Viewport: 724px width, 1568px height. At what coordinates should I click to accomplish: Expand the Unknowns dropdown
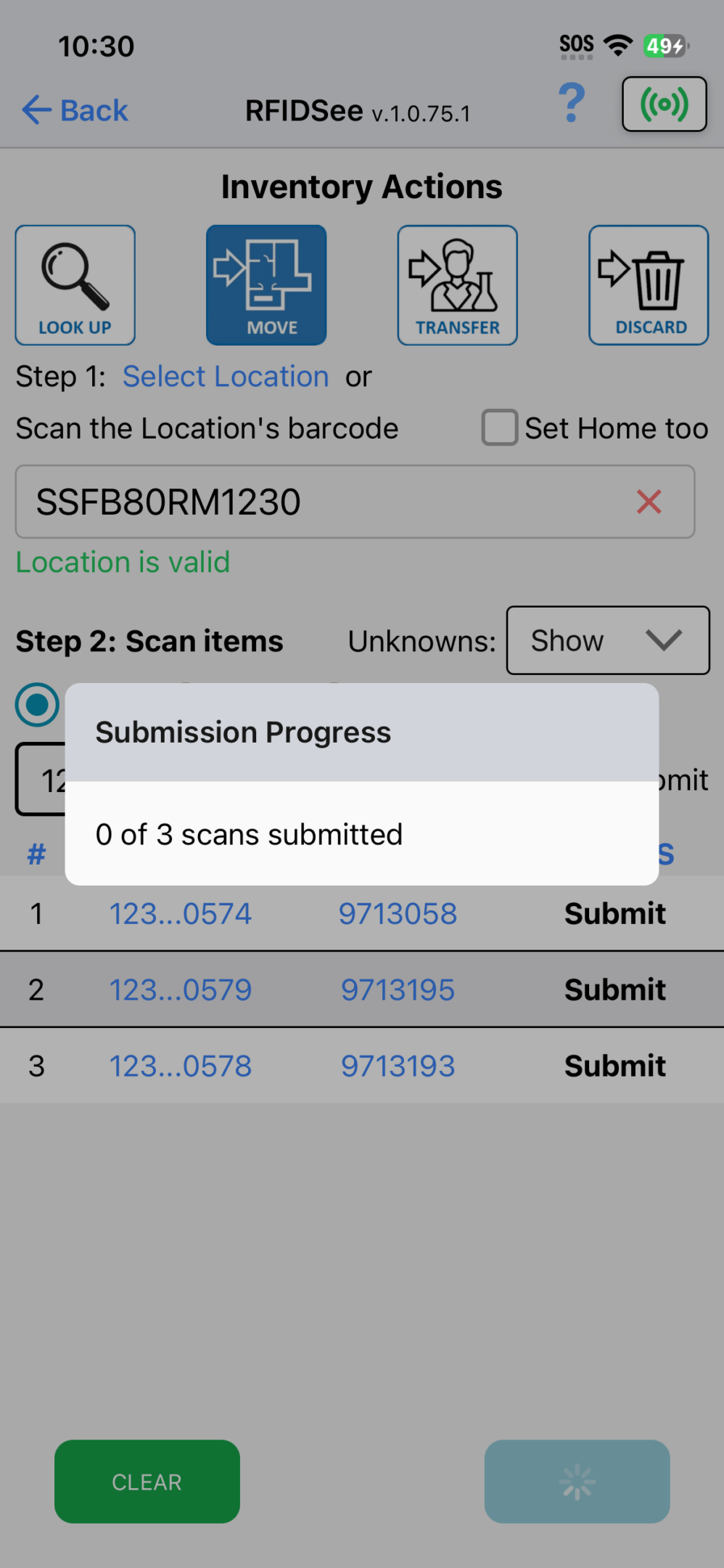coord(608,640)
